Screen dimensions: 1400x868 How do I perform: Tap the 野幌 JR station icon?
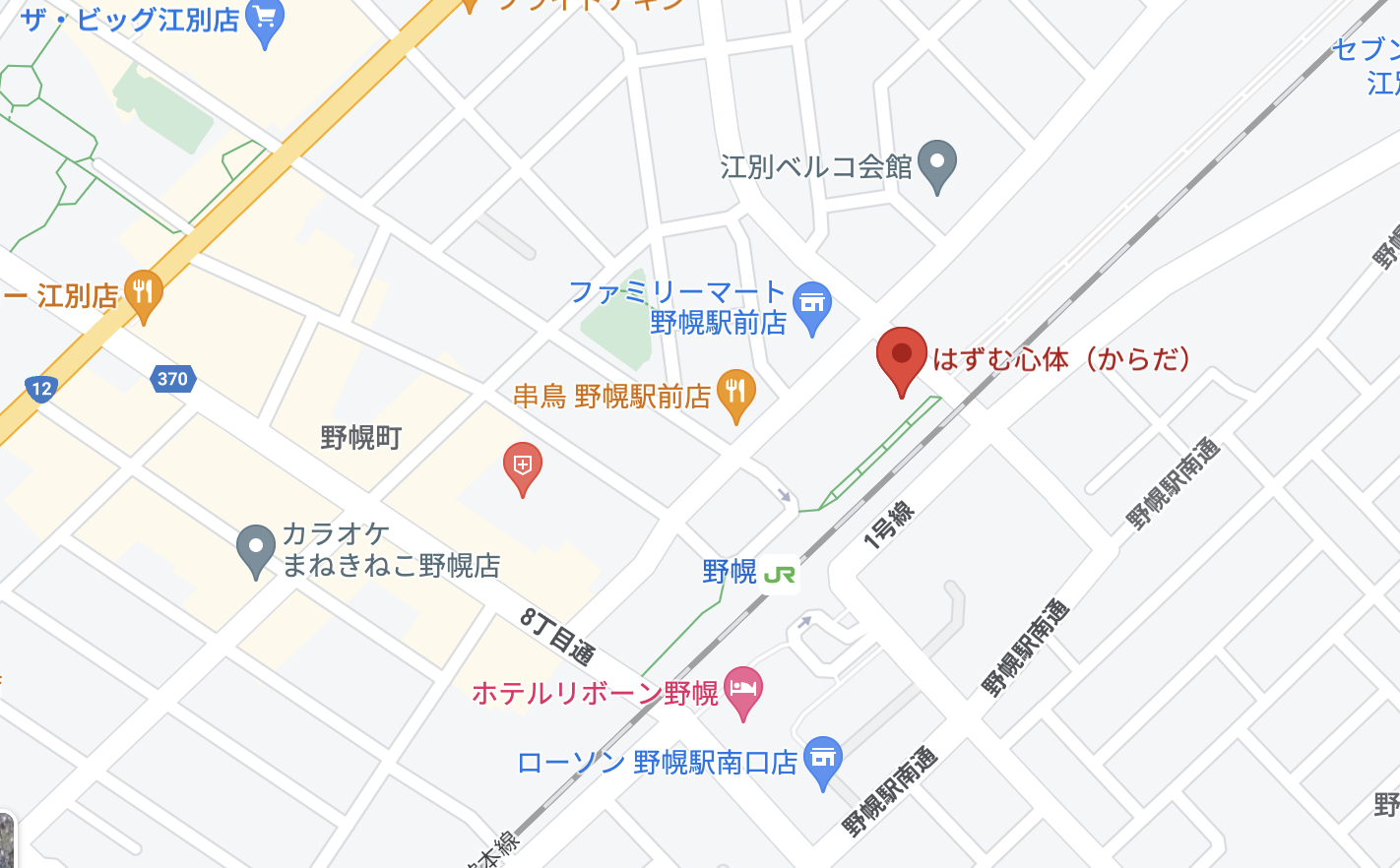coord(780,573)
